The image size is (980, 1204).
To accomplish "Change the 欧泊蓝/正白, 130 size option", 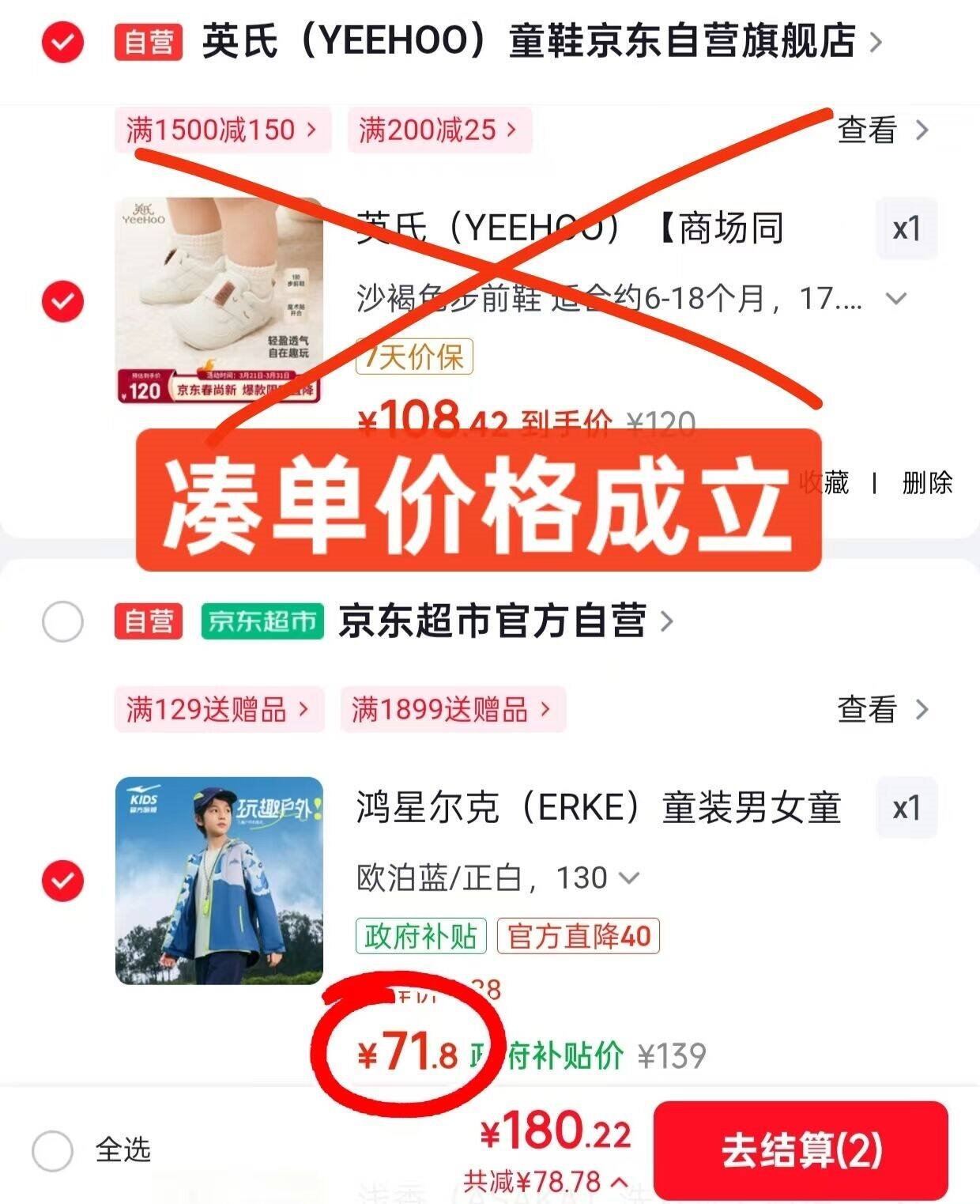I will [x=498, y=878].
